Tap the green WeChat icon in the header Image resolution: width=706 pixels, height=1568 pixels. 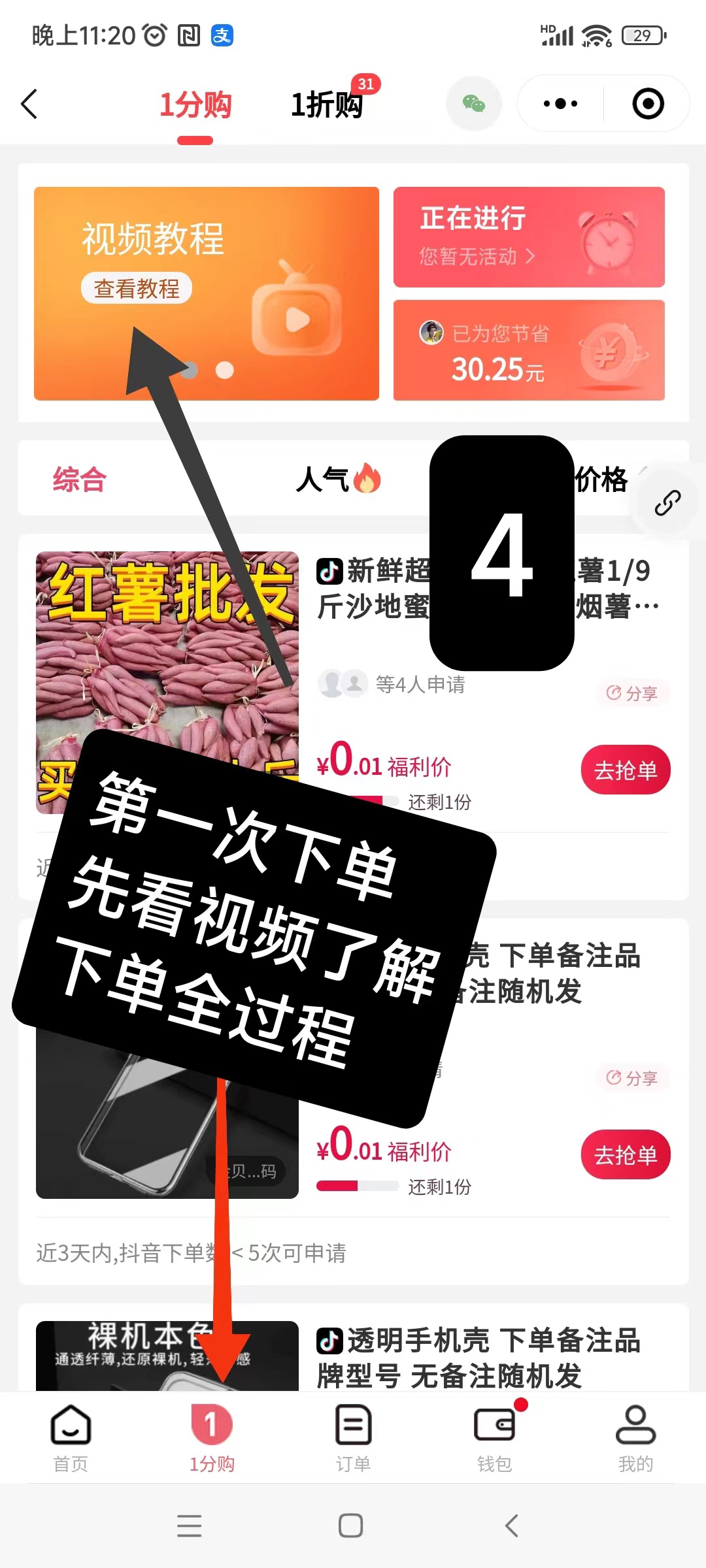(x=473, y=104)
